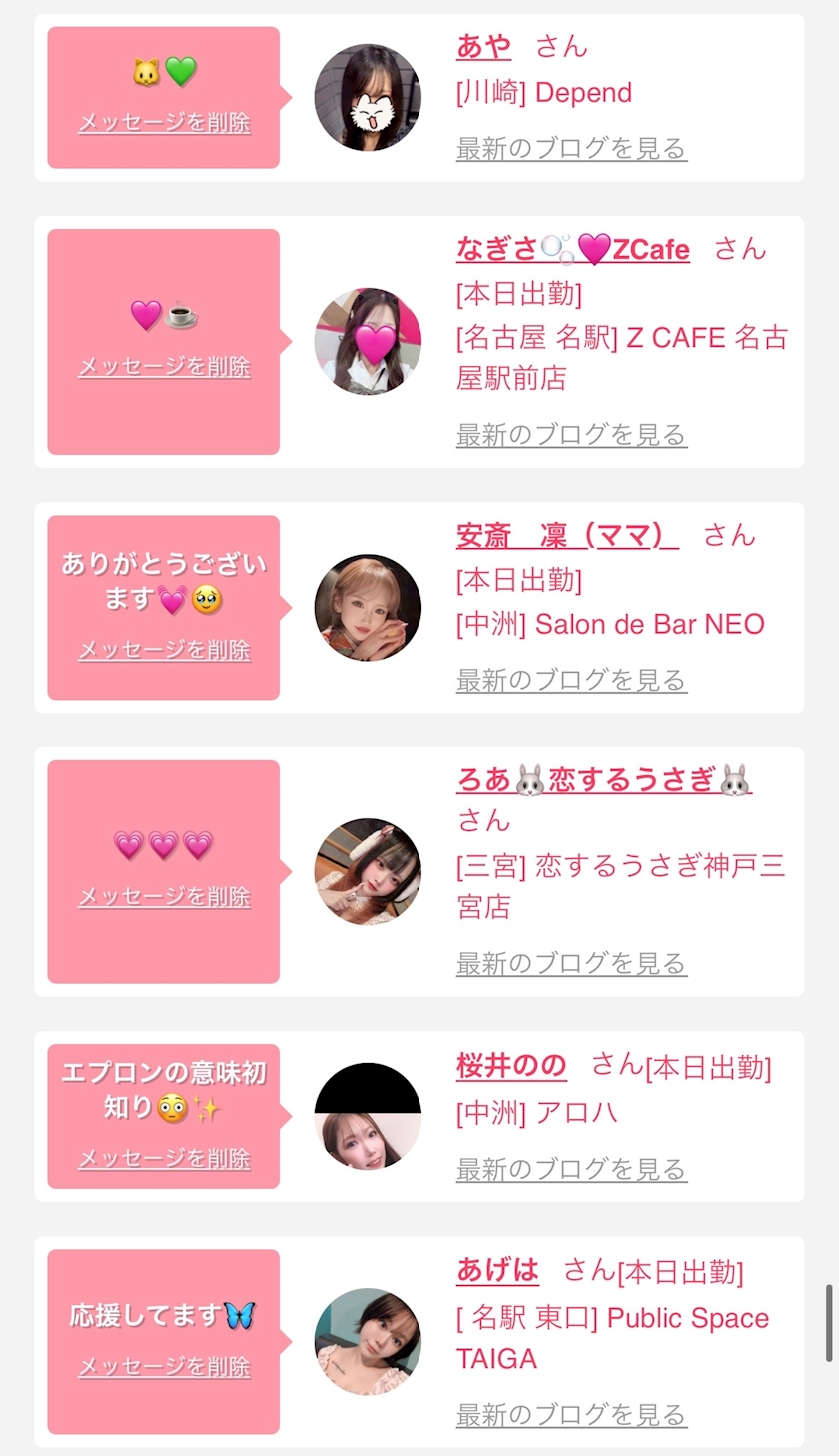
Task: View 桜井のの's latest blog
Action: click(x=571, y=1169)
